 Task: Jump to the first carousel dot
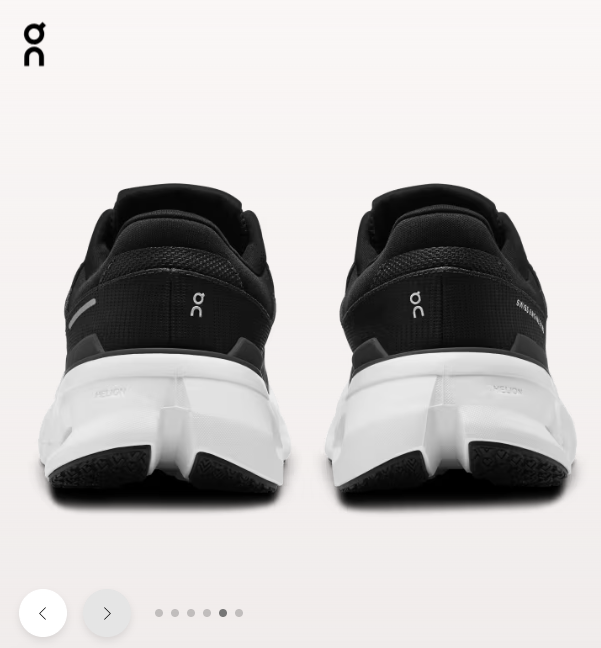(159, 613)
